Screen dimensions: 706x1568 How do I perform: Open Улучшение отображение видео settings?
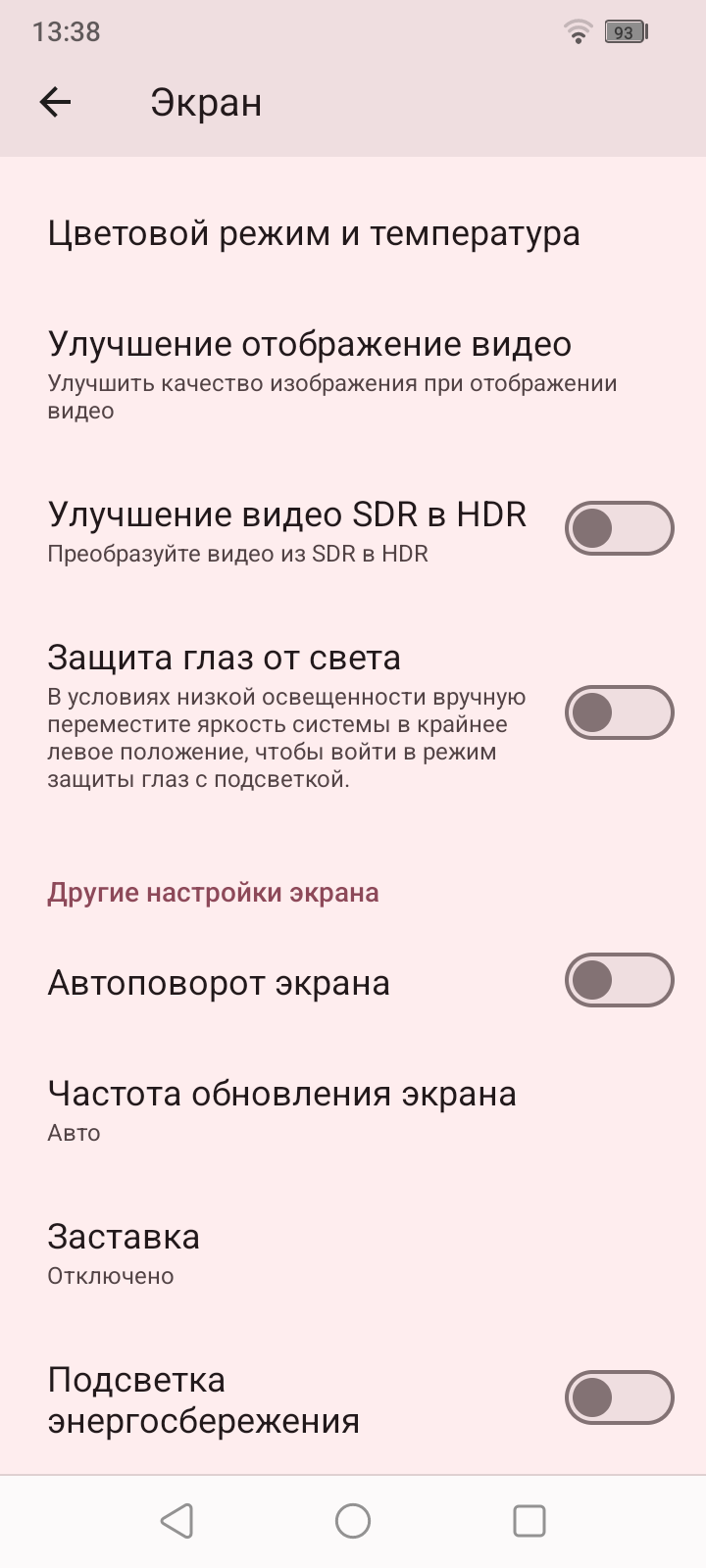click(x=310, y=373)
